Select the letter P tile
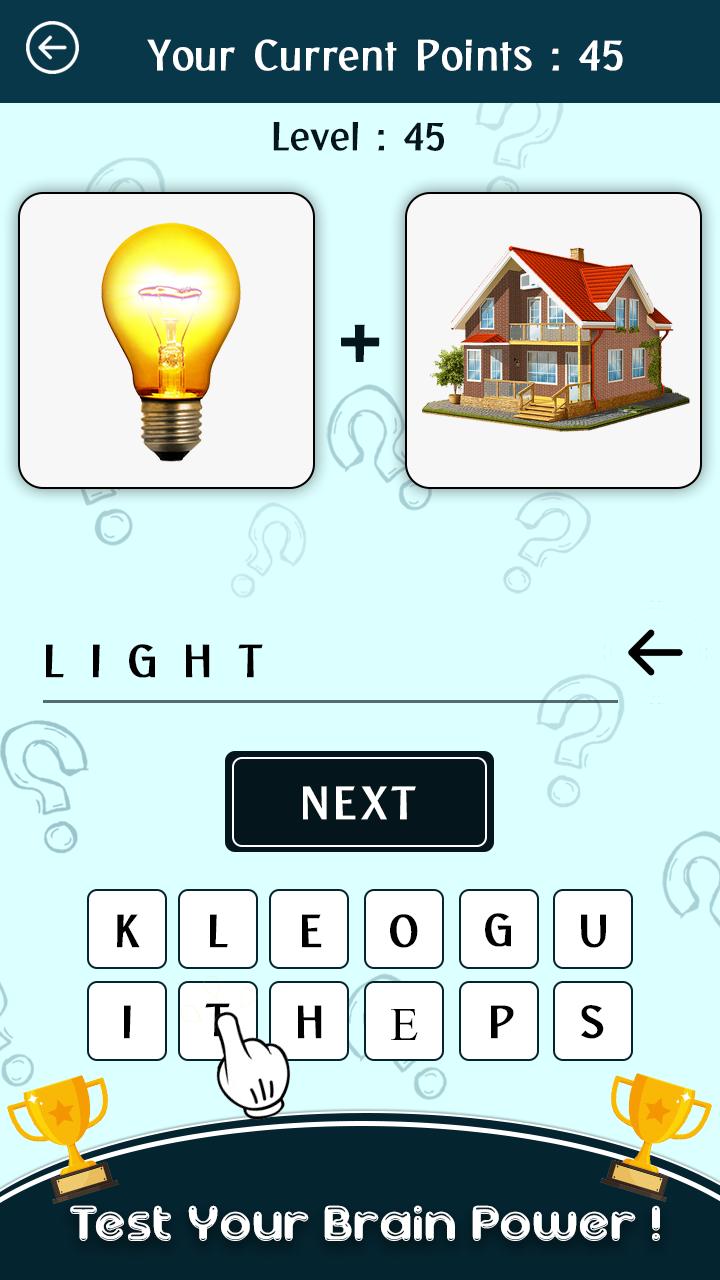 [498, 1021]
